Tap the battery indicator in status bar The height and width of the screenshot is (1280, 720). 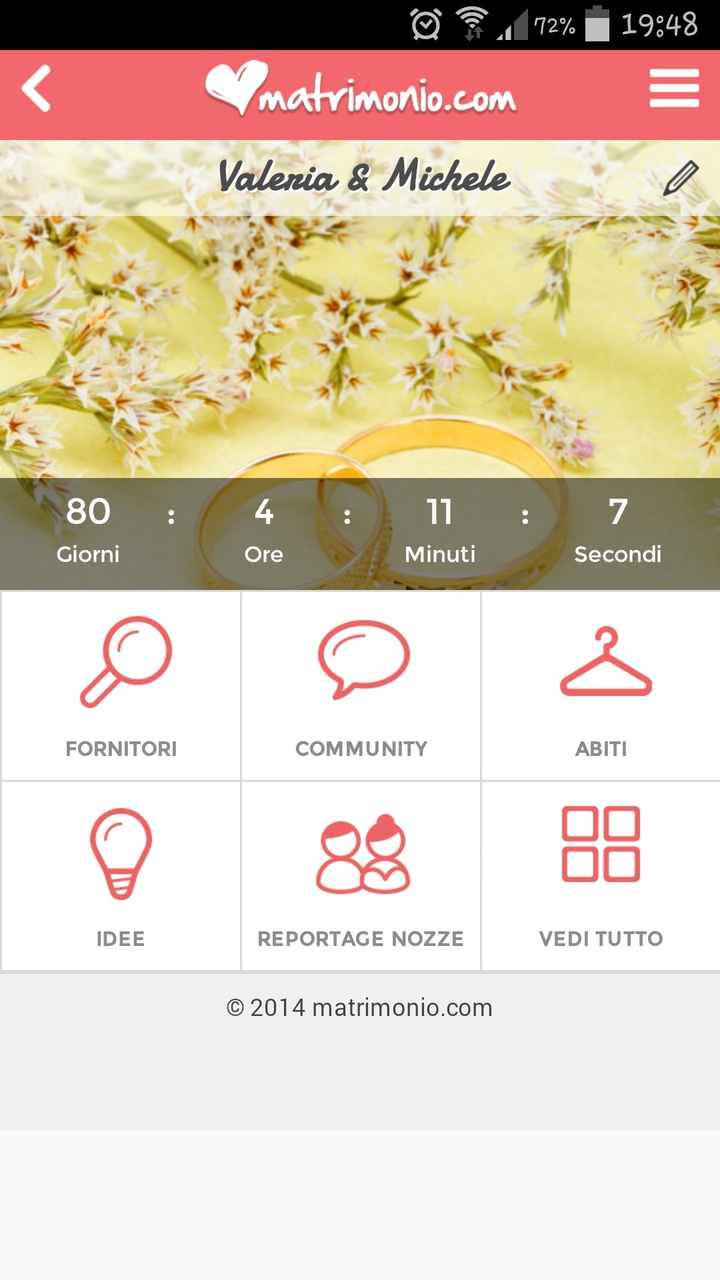pos(598,23)
